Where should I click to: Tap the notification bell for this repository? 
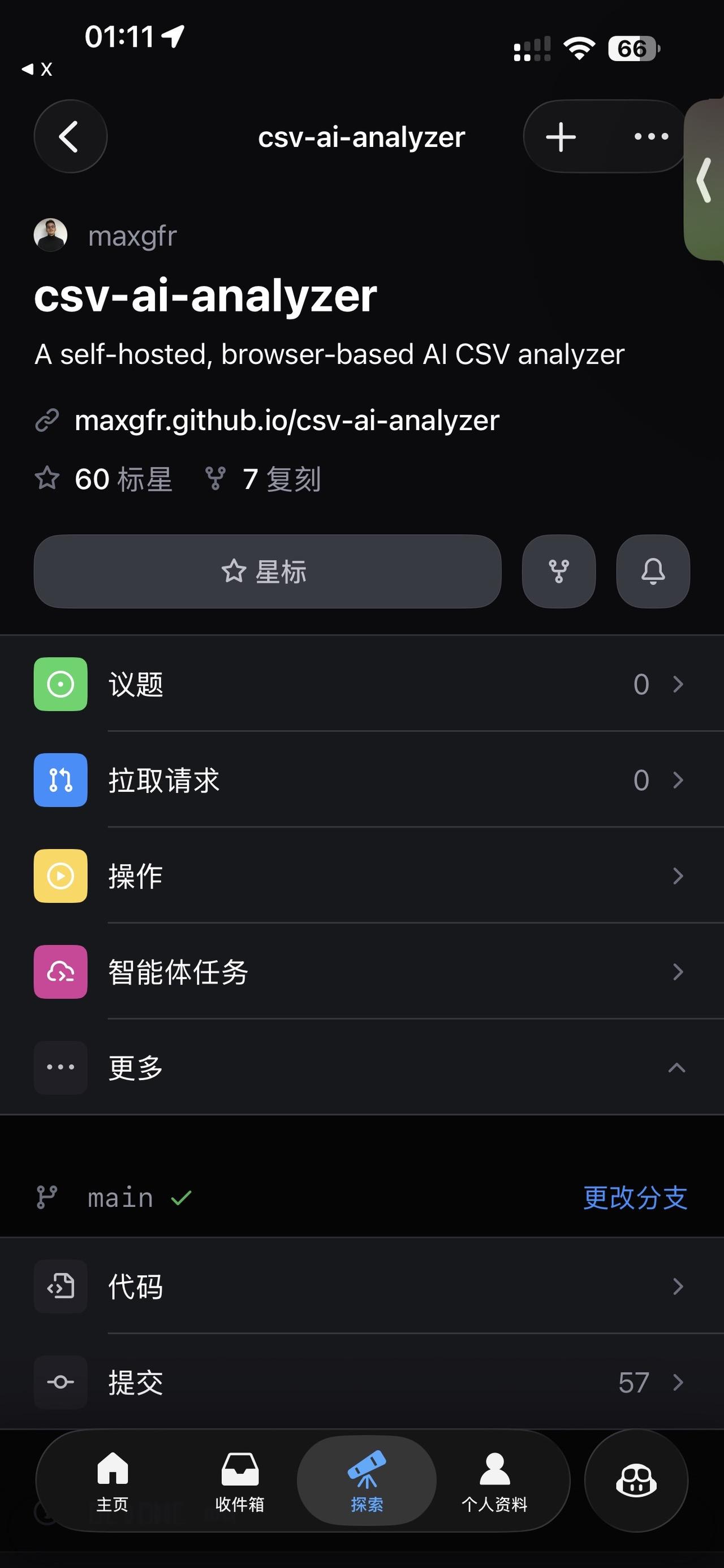[x=652, y=571]
